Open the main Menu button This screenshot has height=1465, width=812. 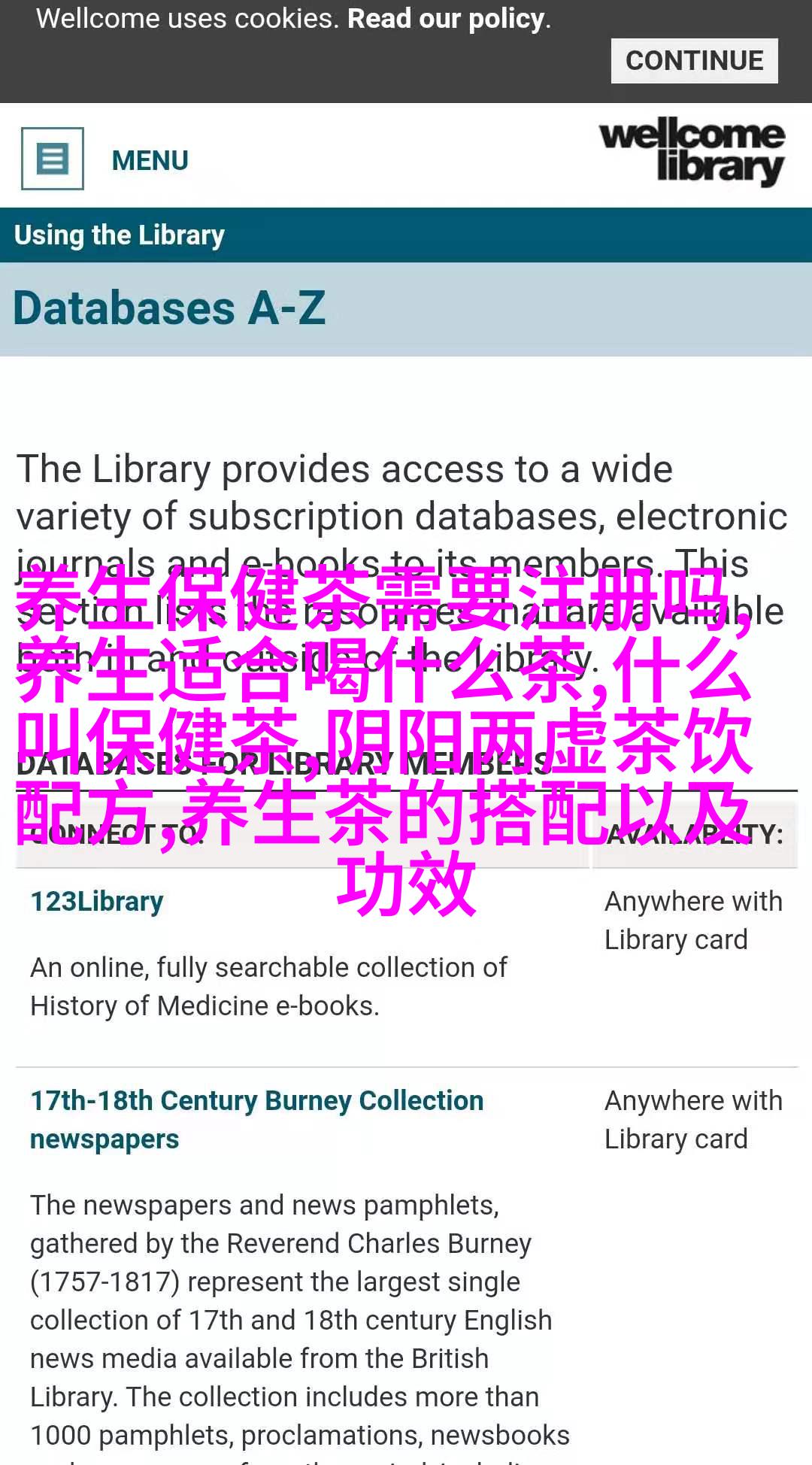pyautogui.click(x=53, y=159)
